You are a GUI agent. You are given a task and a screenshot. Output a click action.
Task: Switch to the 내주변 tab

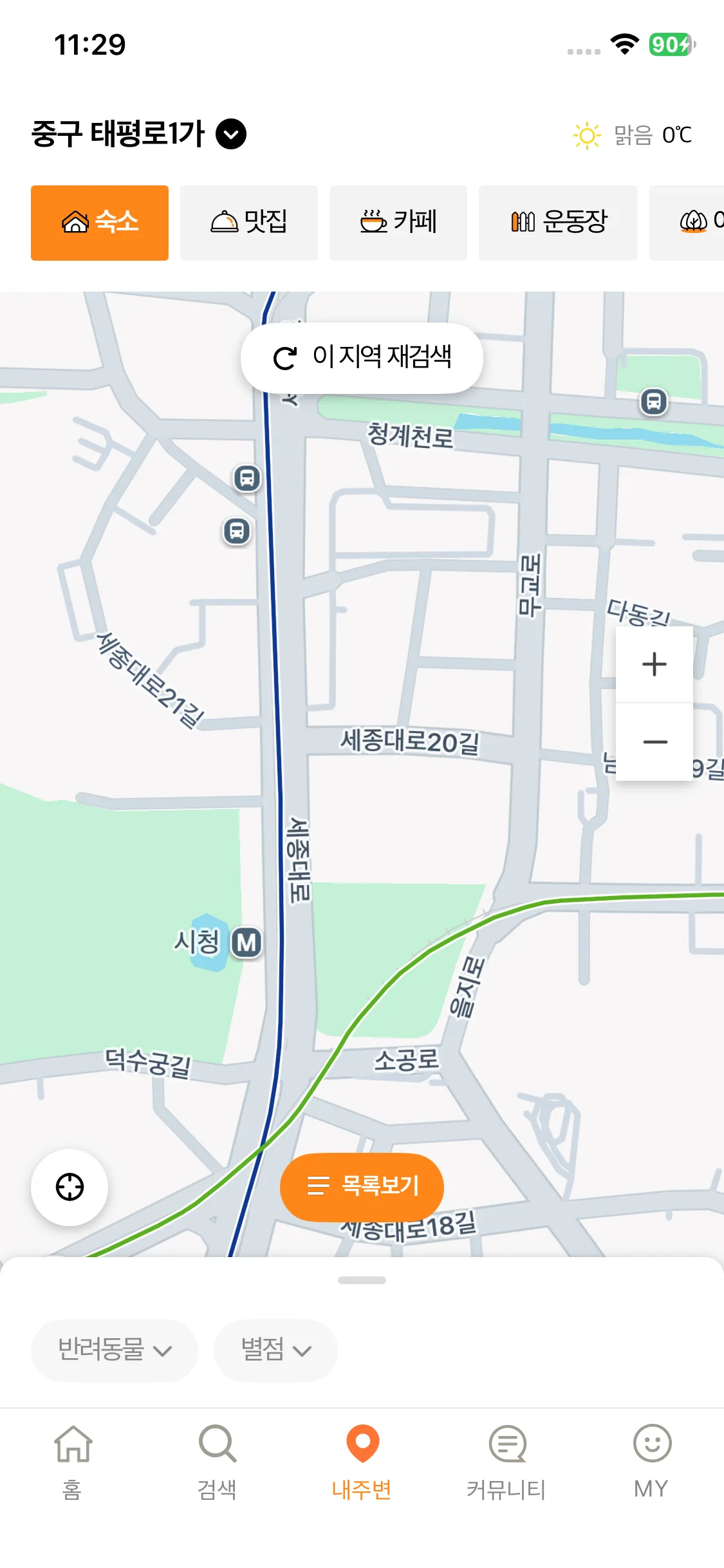(362, 1462)
